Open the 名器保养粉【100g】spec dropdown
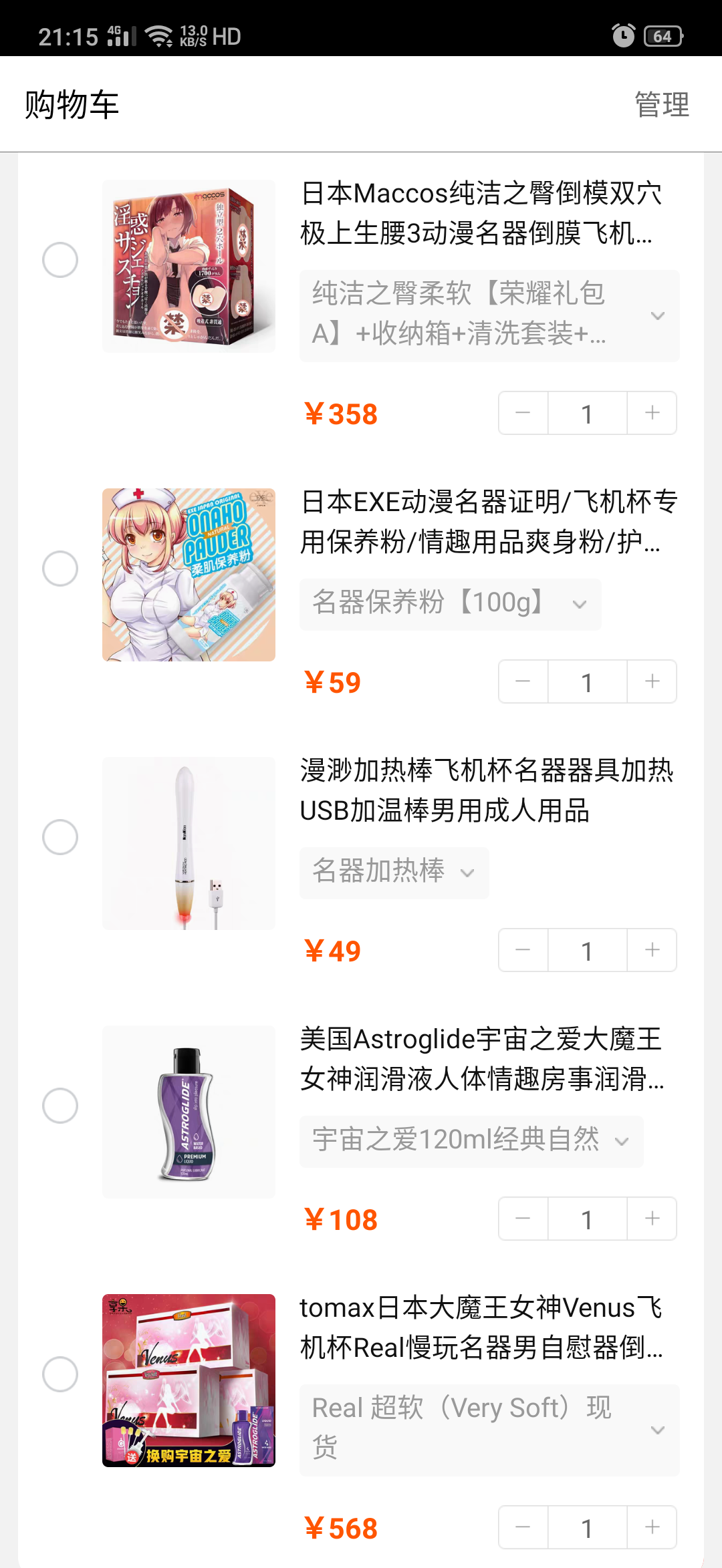 click(x=451, y=603)
